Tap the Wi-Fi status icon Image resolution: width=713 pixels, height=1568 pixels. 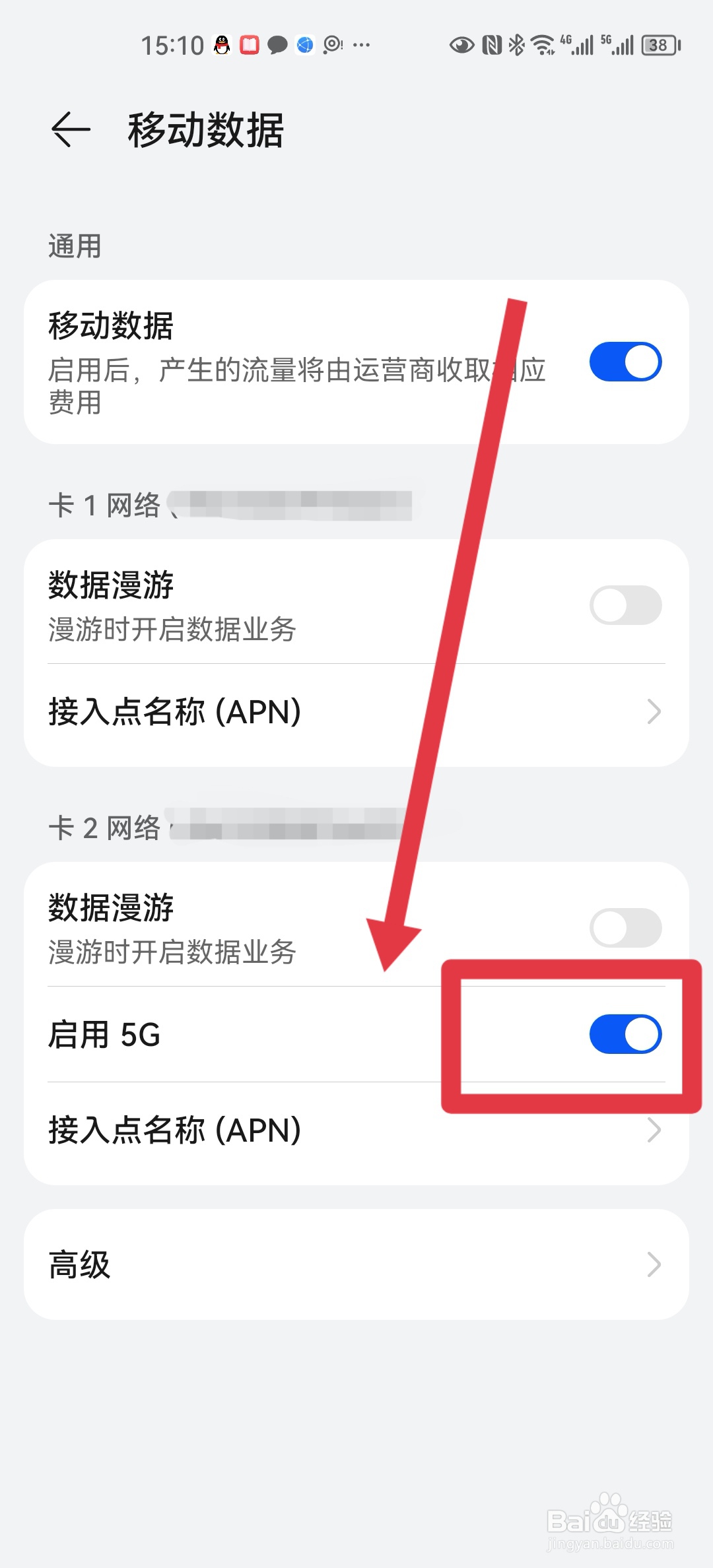543,45
